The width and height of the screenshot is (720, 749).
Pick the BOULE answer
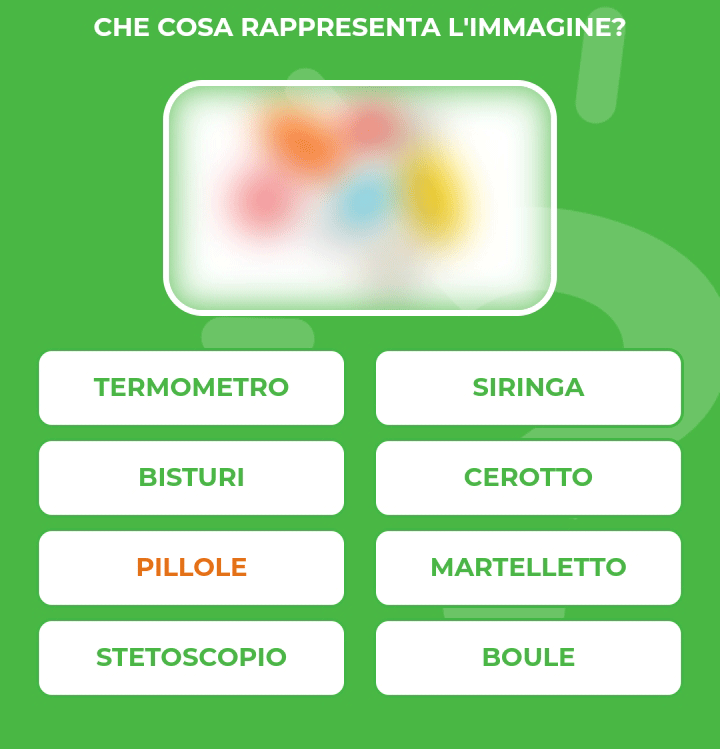[x=528, y=657]
